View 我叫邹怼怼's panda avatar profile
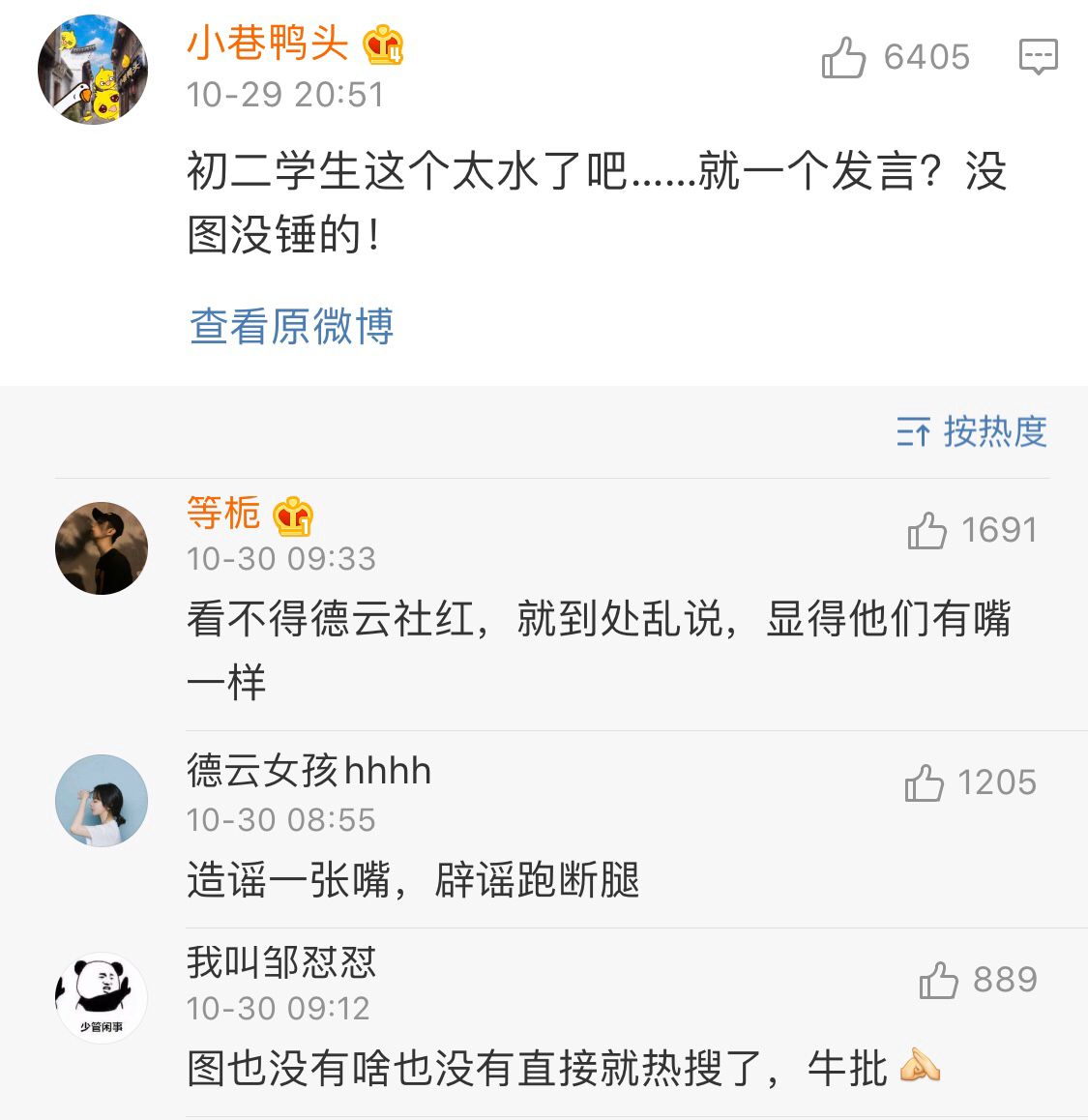1088x1120 pixels. (x=102, y=997)
